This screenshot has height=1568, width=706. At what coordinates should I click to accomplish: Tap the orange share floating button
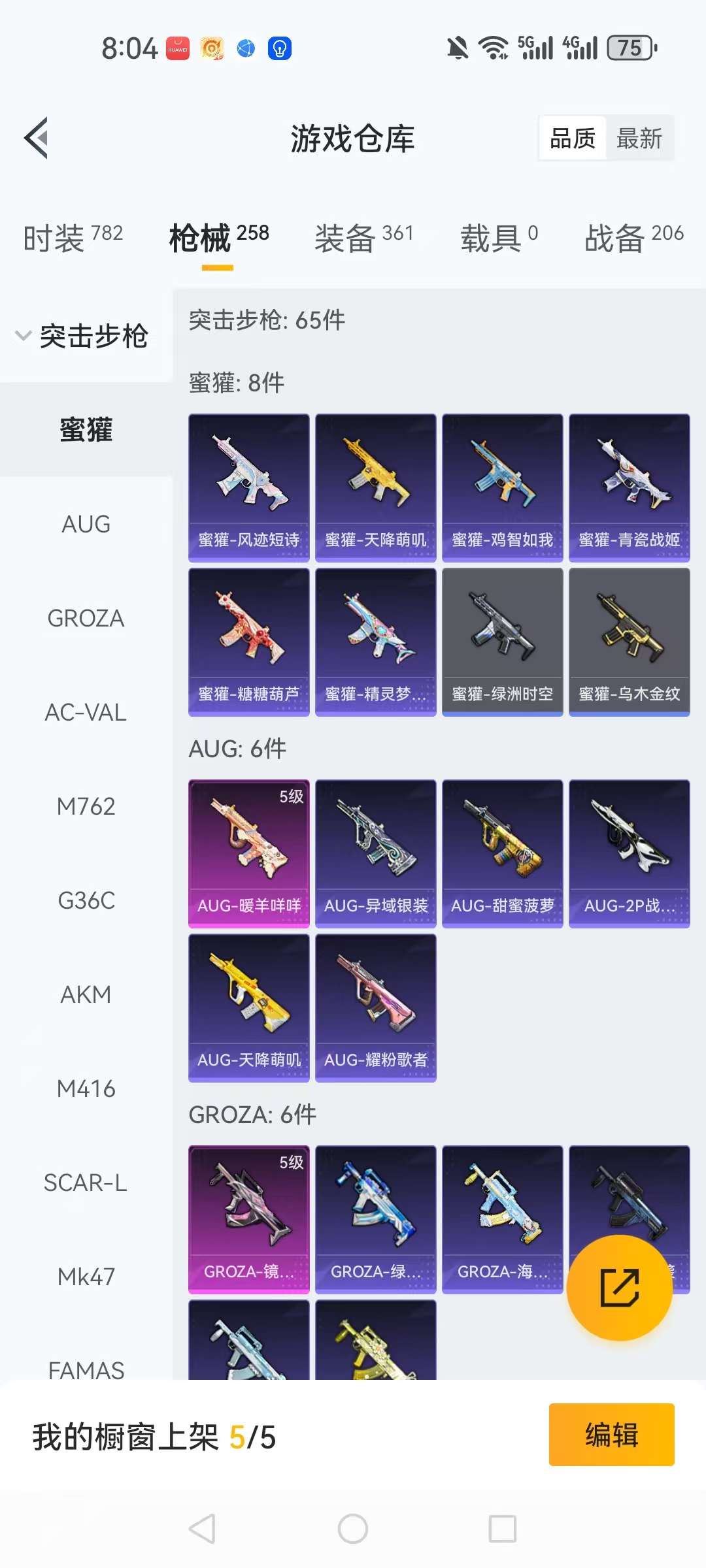(x=619, y=1287)
